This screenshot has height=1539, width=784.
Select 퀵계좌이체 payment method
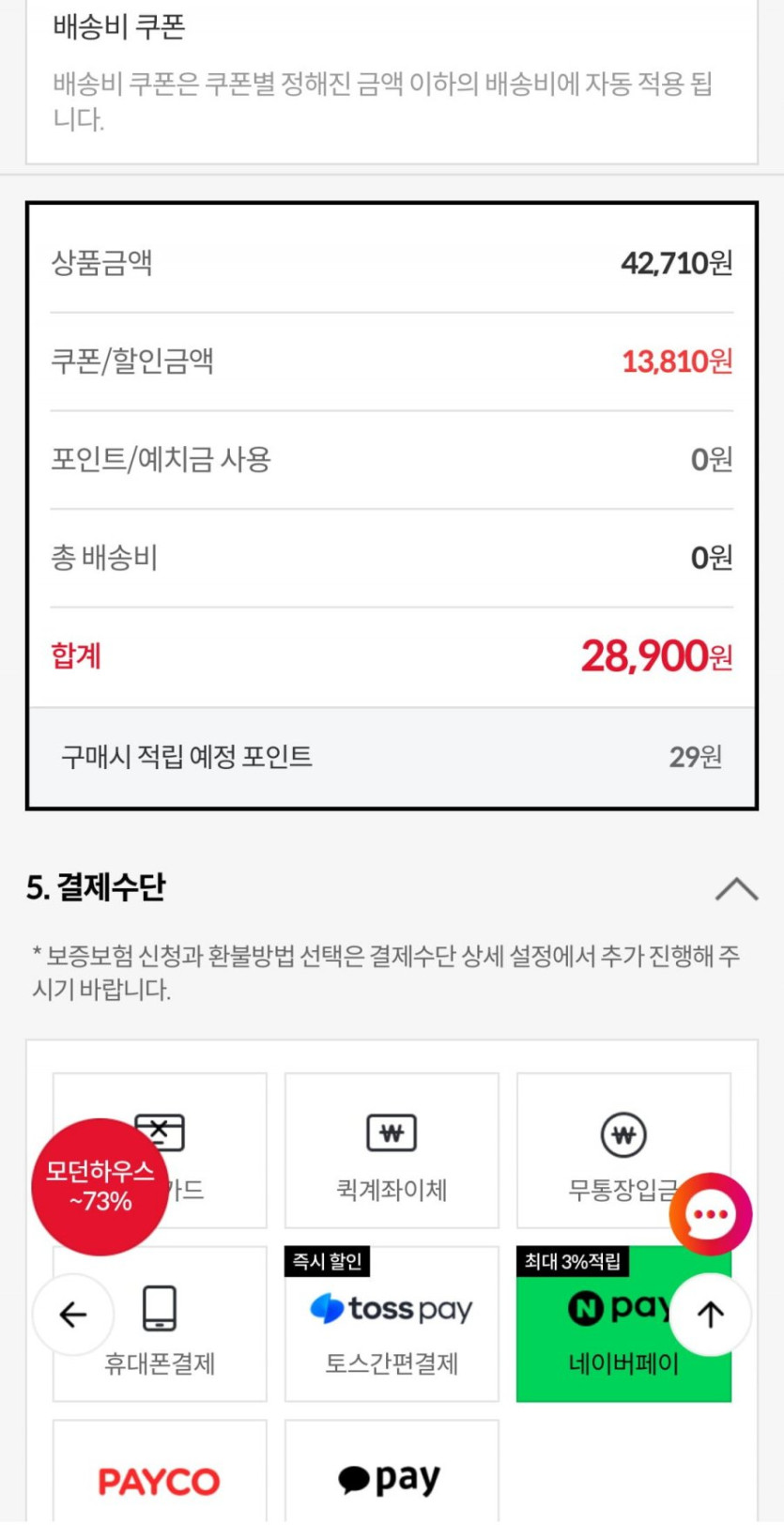(392, 1151)
